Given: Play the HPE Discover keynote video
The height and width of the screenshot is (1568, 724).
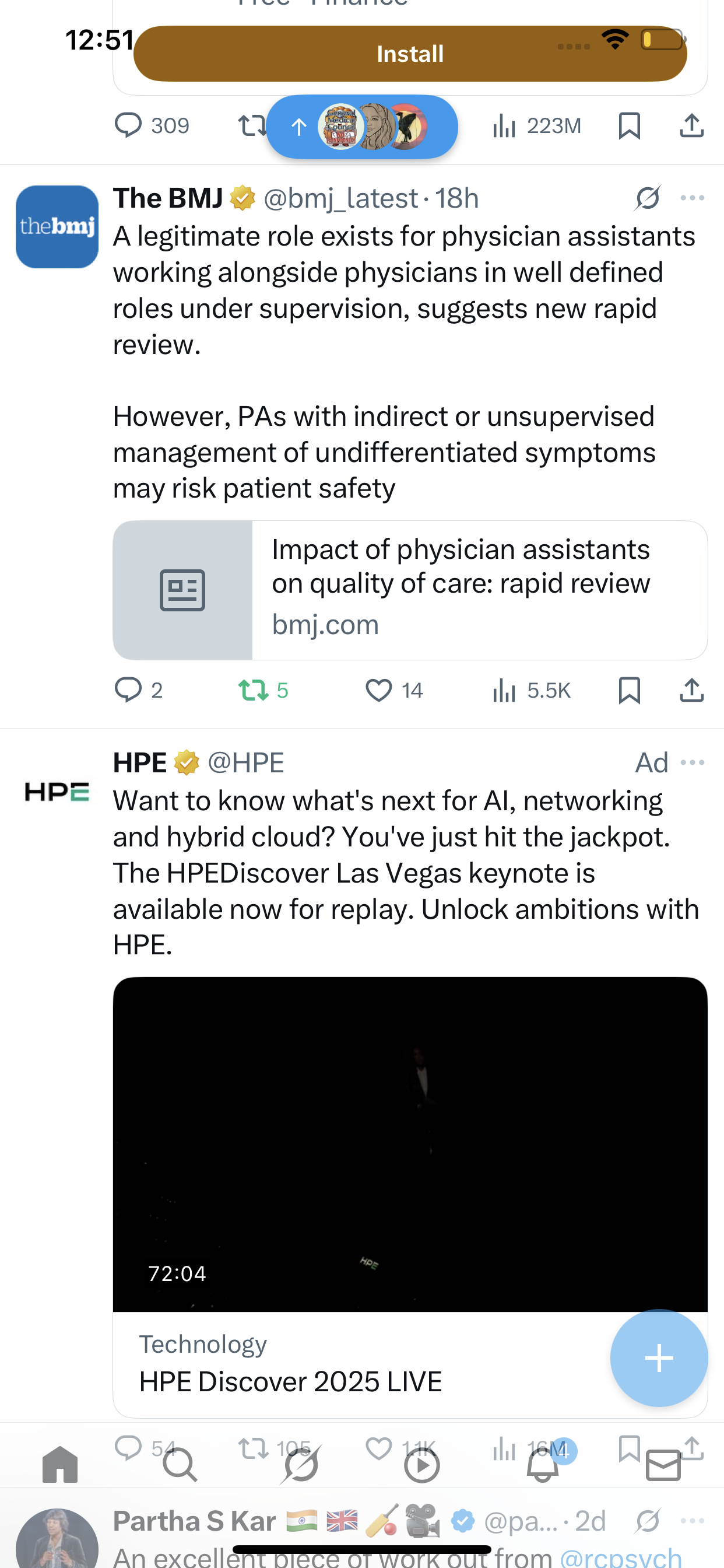Looking at the screenshot, I should [410, 1144].
